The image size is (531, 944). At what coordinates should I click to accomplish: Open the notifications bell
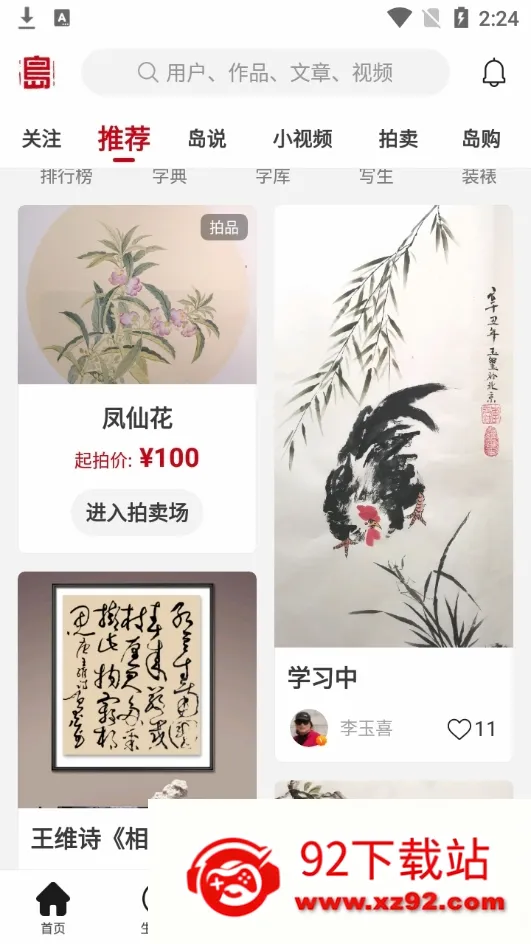point(494,72)
